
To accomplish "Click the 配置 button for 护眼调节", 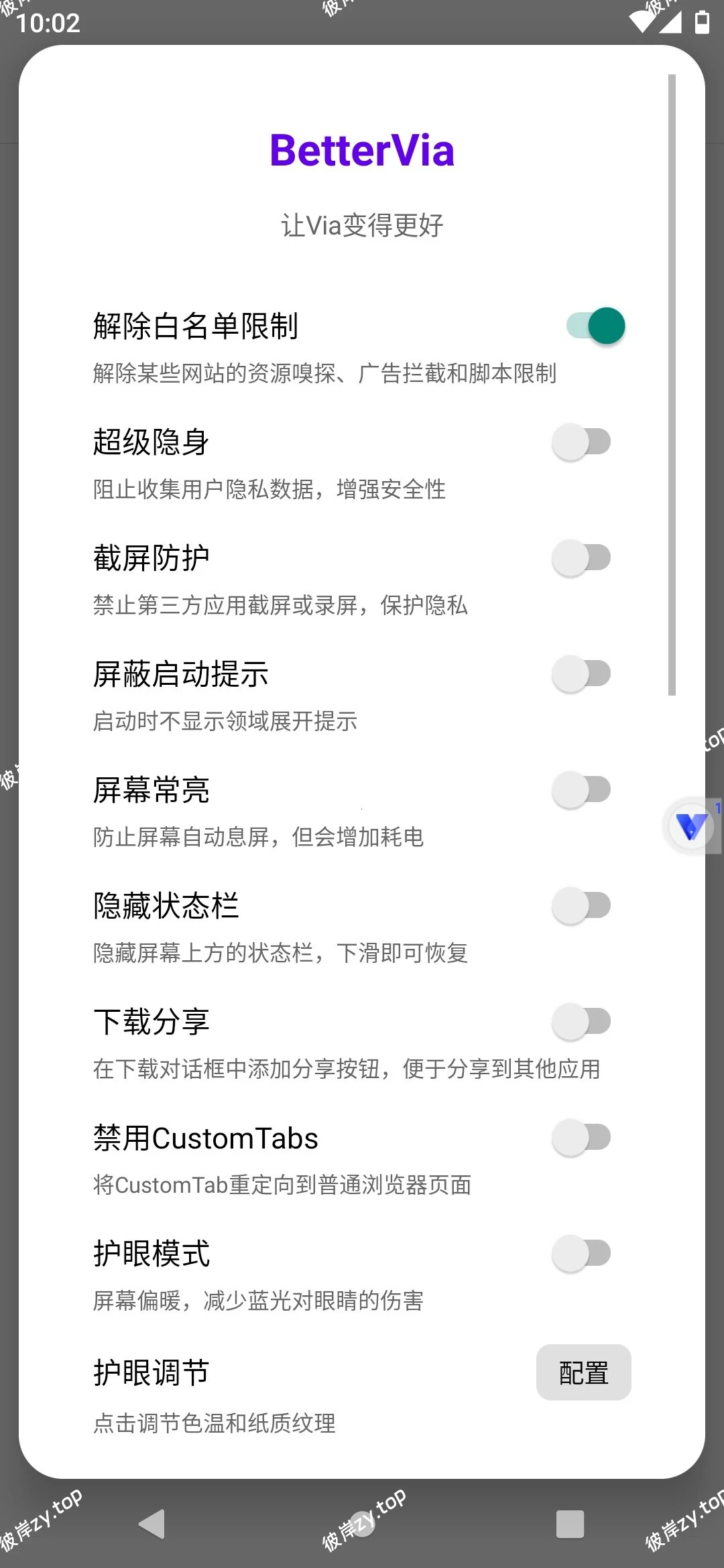I will tap(583, 1372).
